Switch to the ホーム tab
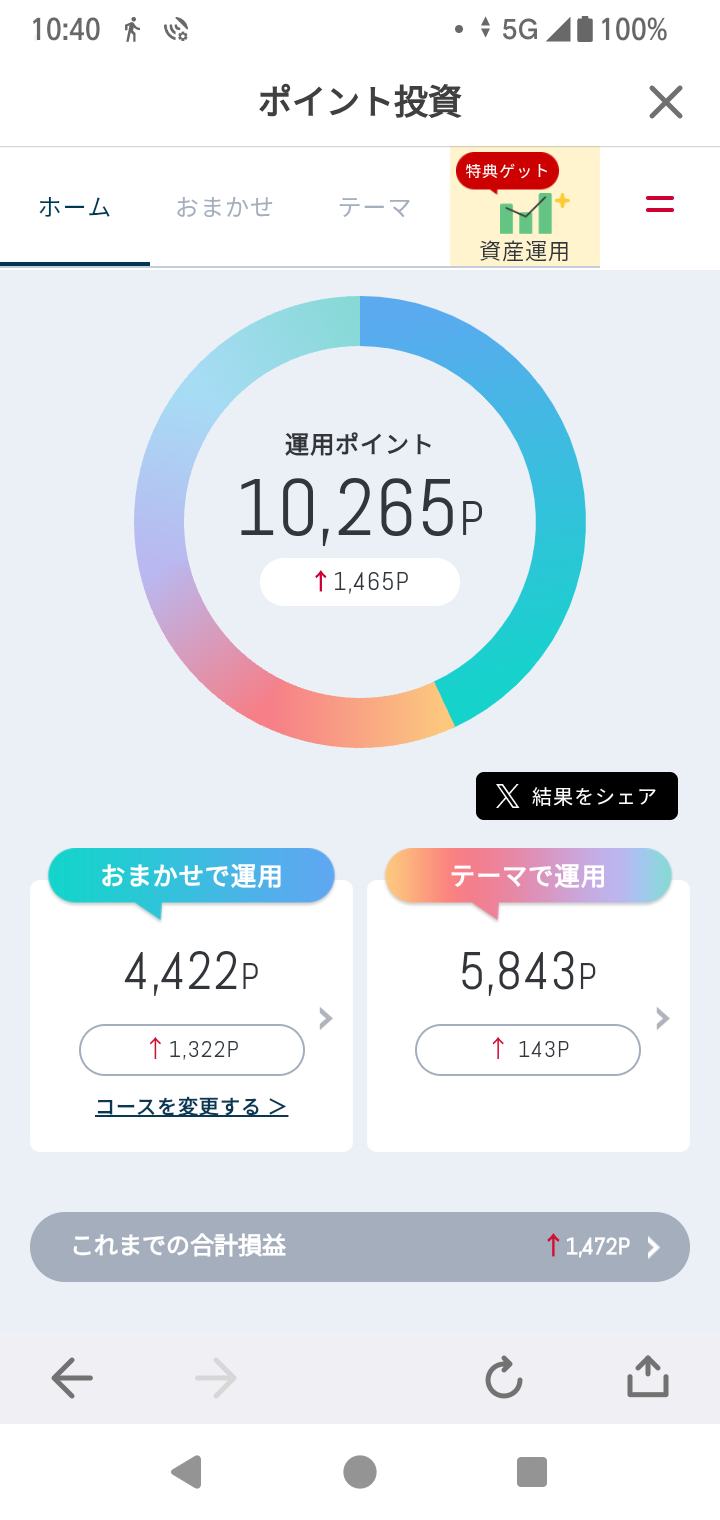 (75, 208)
